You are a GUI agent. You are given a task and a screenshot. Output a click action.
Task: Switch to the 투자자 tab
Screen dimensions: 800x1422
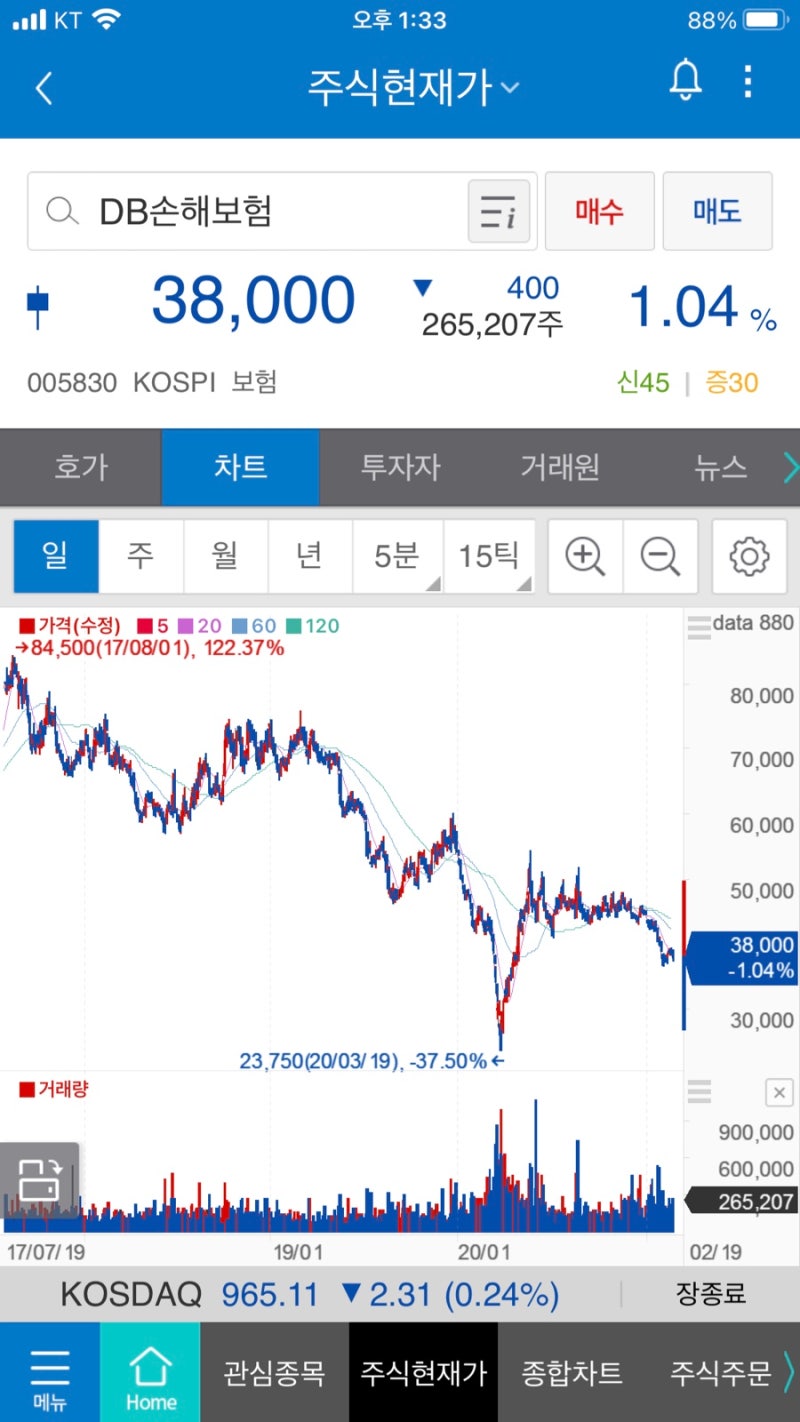(400, 467)
